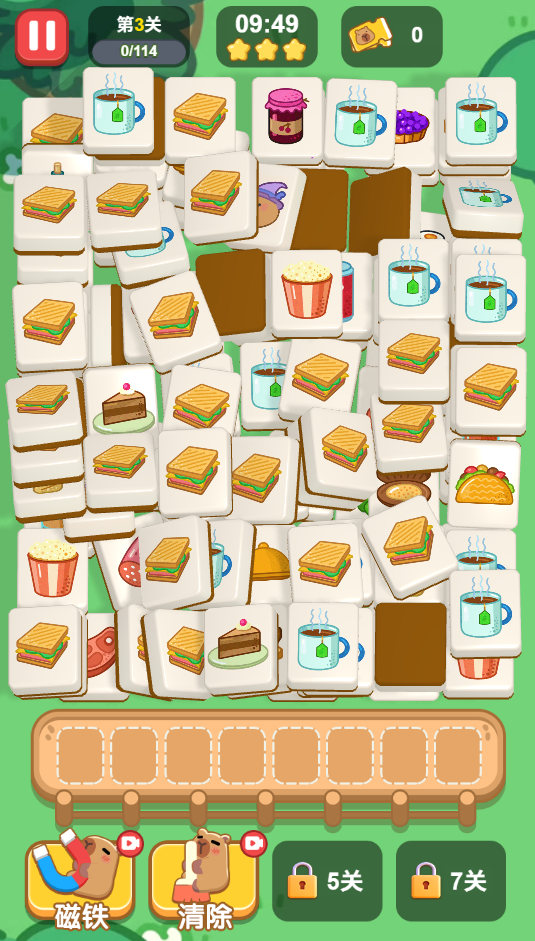Open the ticket coin counter
This screenshot has width=535, height=941.
coord(391,36)
